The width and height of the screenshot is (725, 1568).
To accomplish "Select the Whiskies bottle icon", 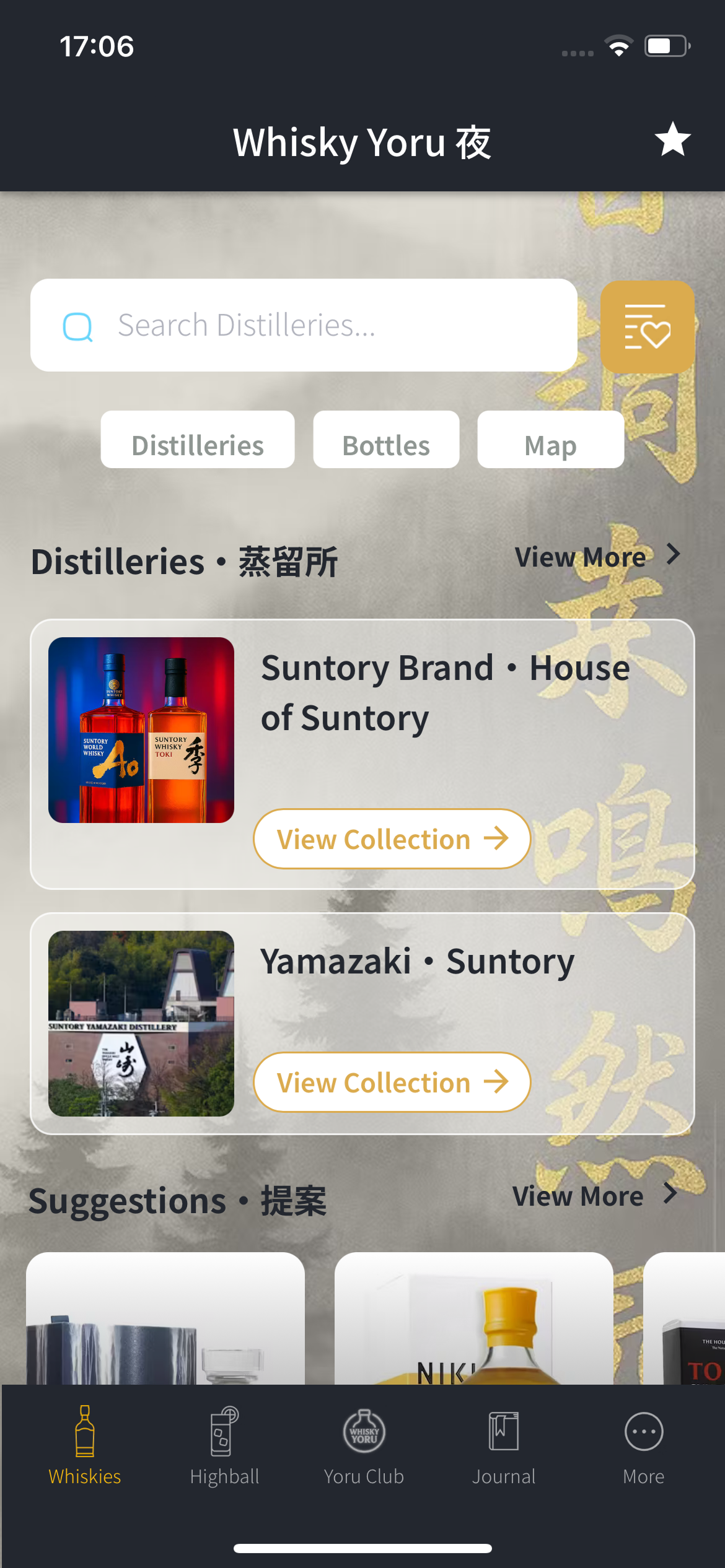I will [85, 1432].
